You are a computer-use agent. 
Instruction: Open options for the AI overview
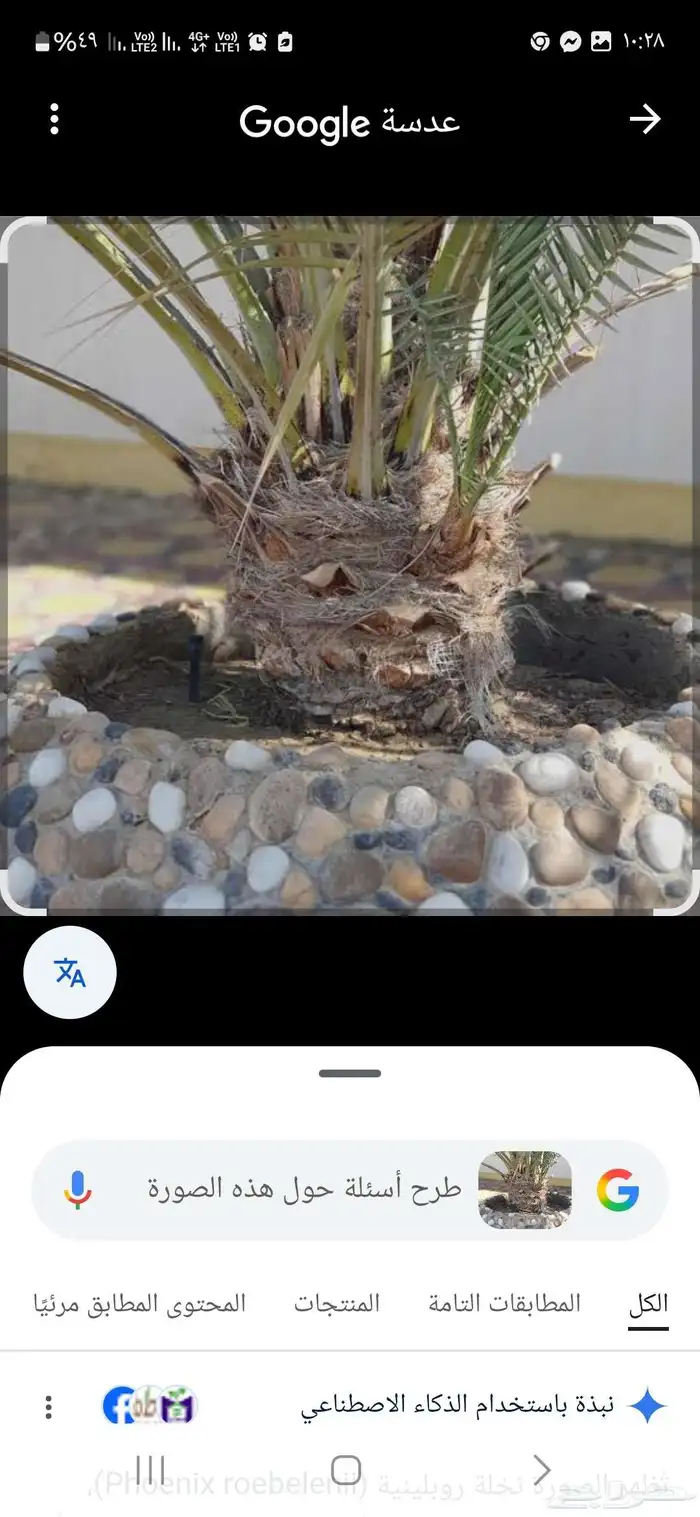tap(48, 1407)
